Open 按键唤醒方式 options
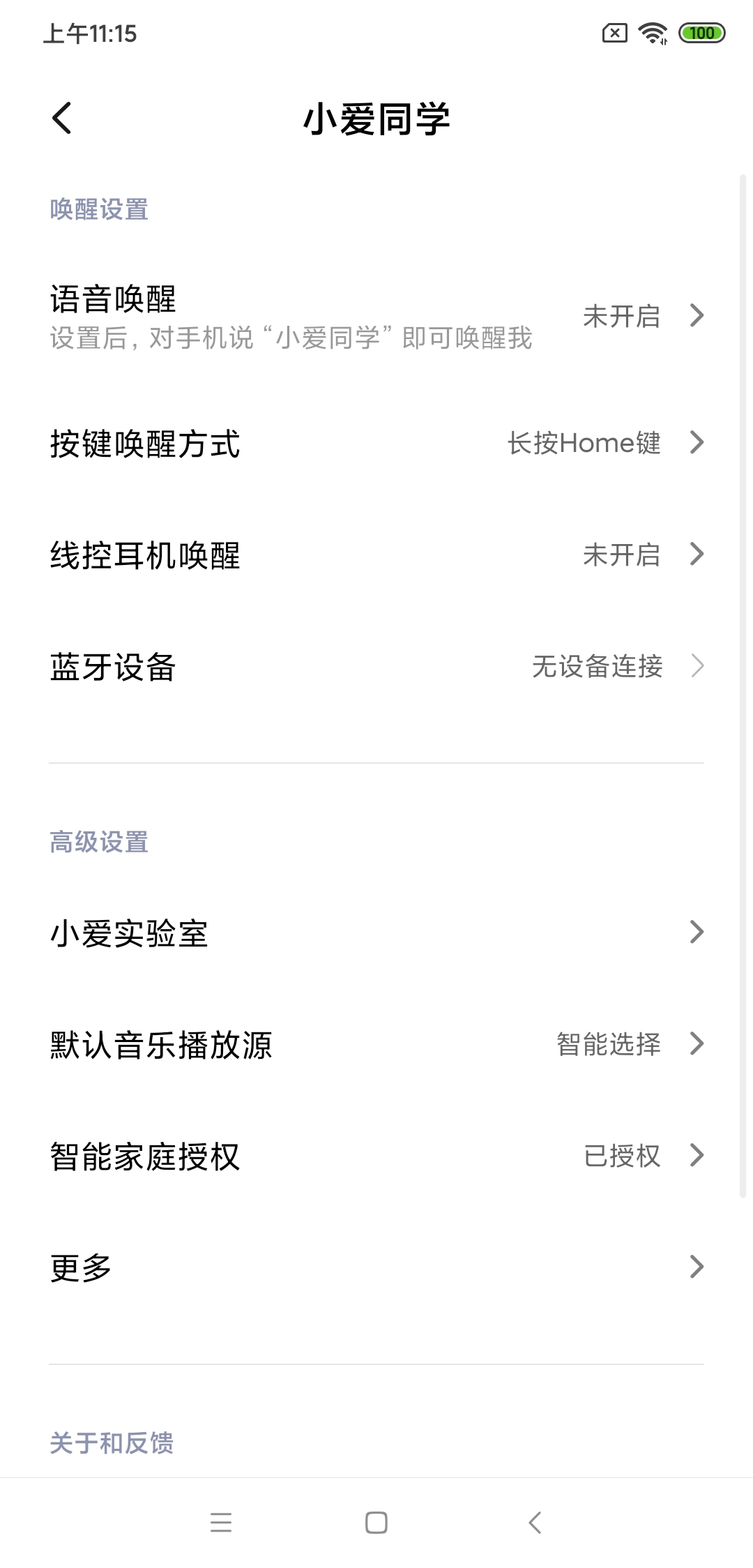Screen dimensions: 753x1568 (x=376, y=443)
